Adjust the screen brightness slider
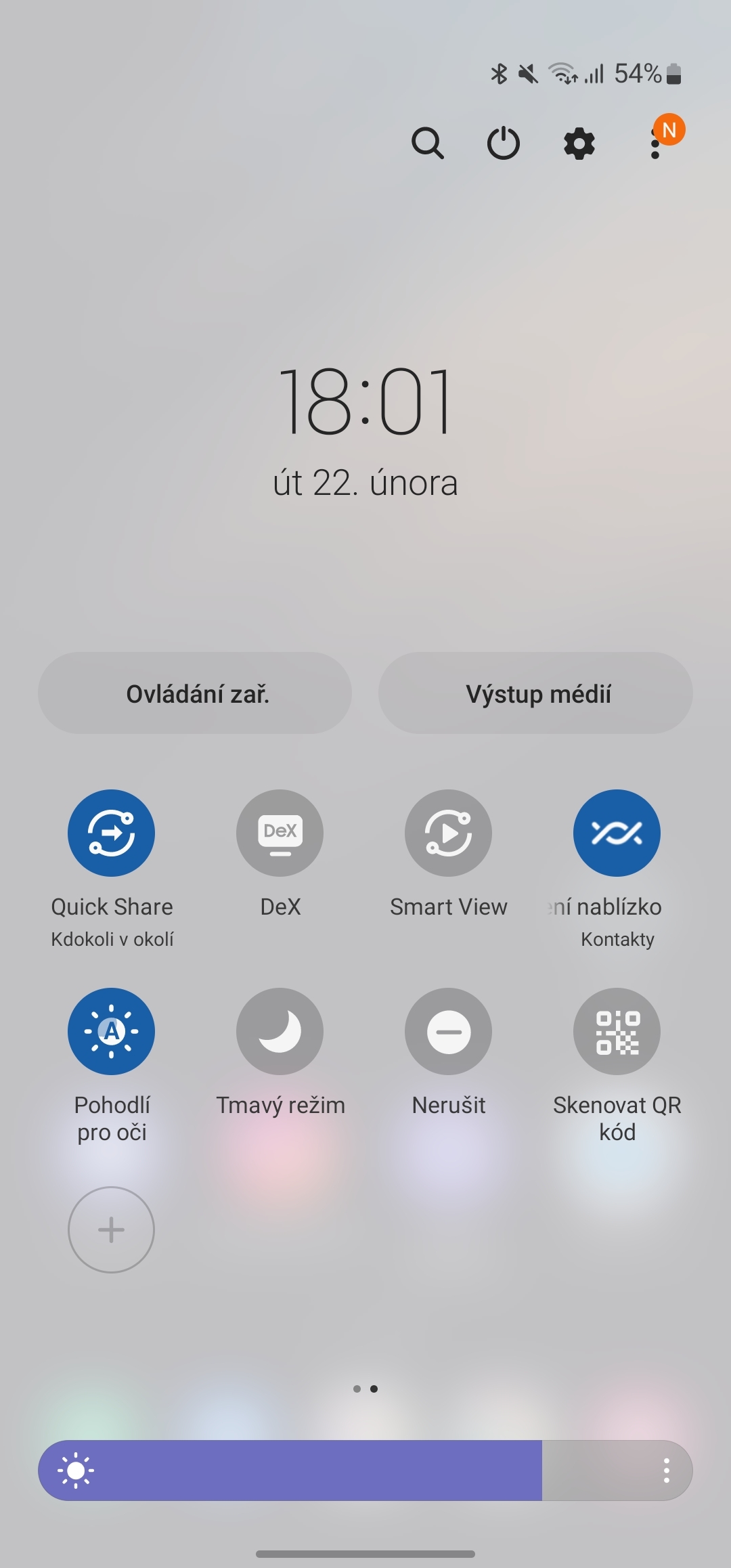Screen dimensions: 731x1568 365,1471
